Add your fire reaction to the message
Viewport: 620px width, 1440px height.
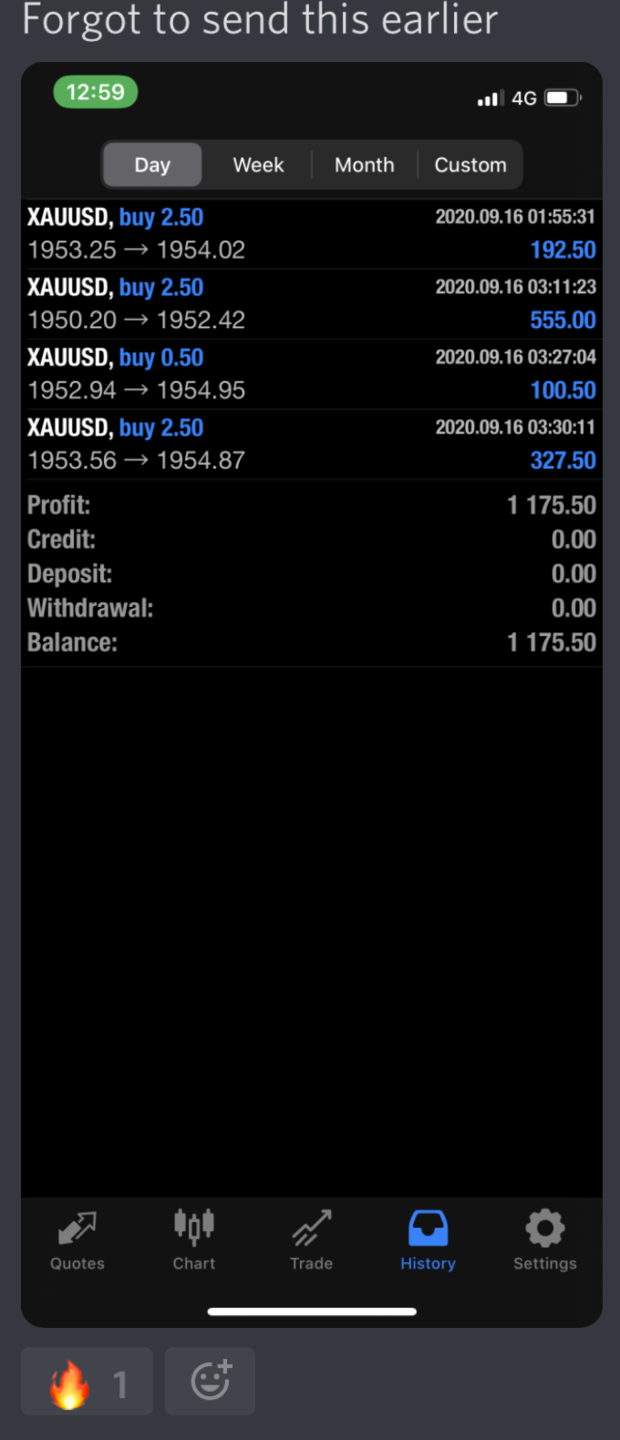click(87, 1383)
